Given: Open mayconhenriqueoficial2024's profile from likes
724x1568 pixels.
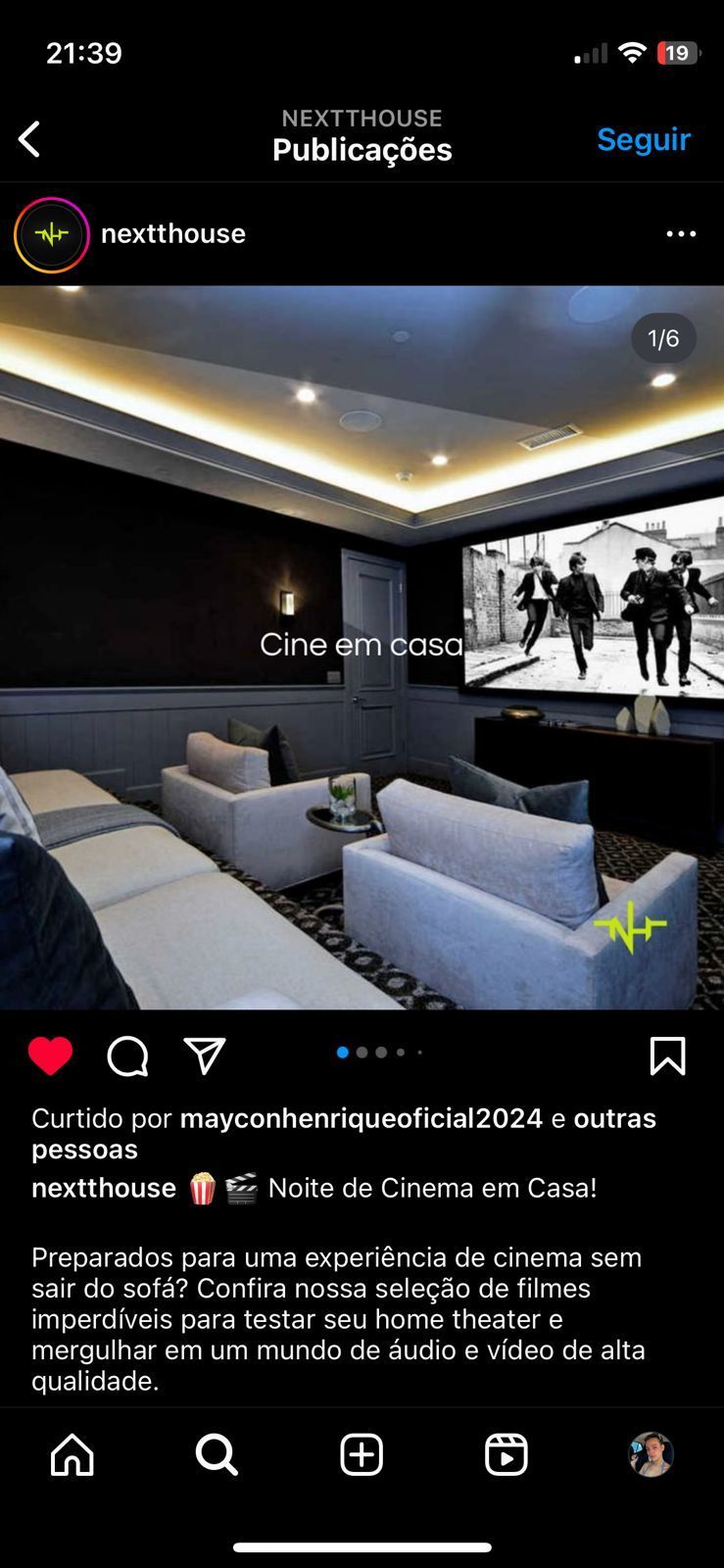Looking at the screenshot, I should (361, 1118).
